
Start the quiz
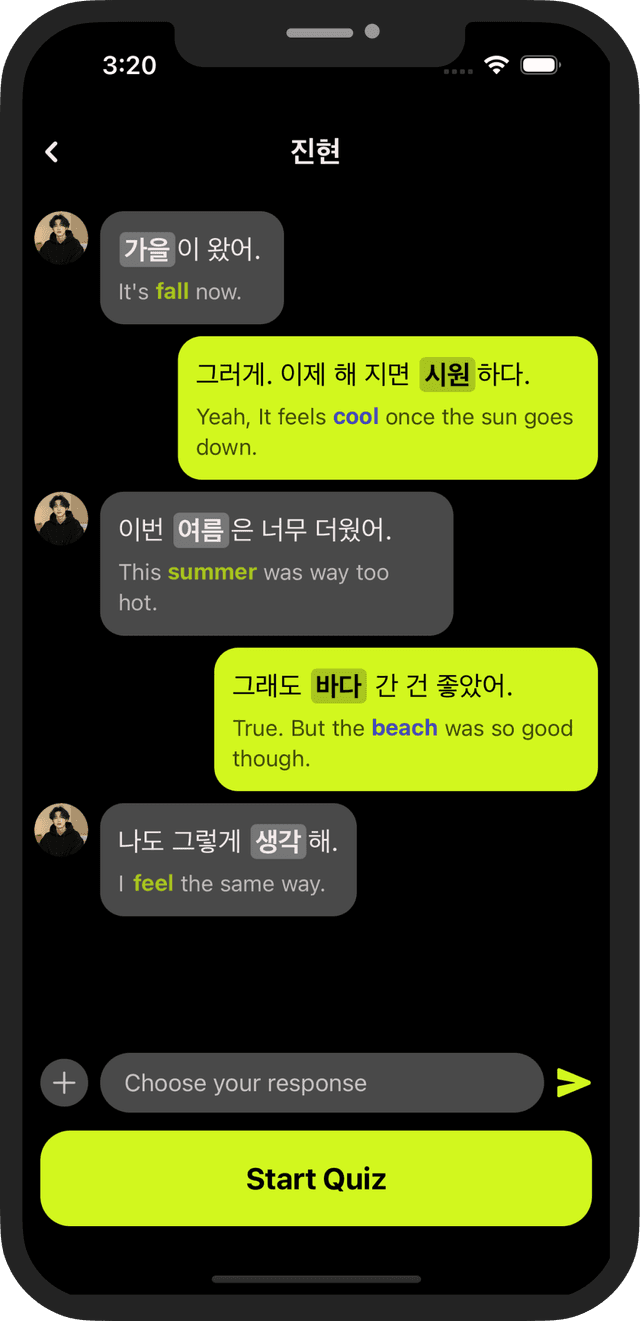point(316,1179)
